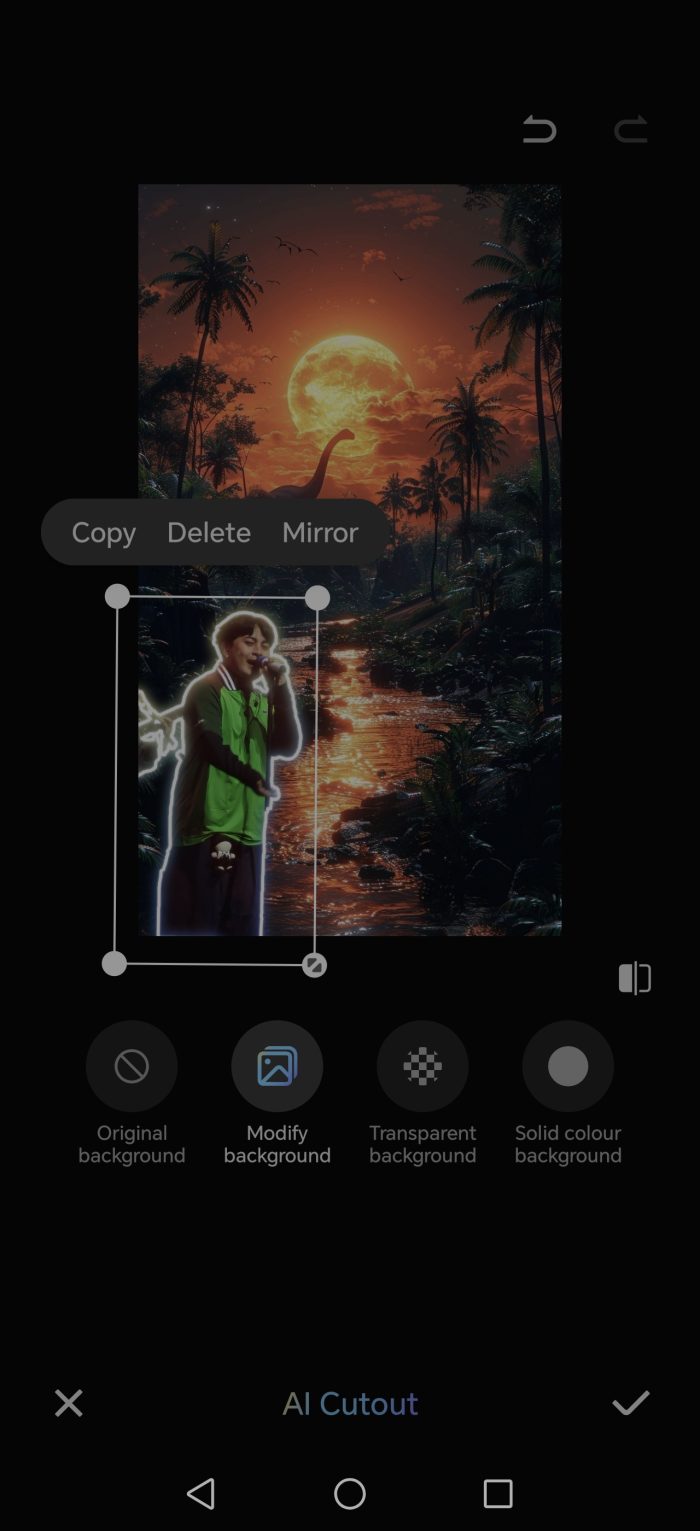Undo the last edit
This screenshot has height=1531, width=700.
(539, 130)
